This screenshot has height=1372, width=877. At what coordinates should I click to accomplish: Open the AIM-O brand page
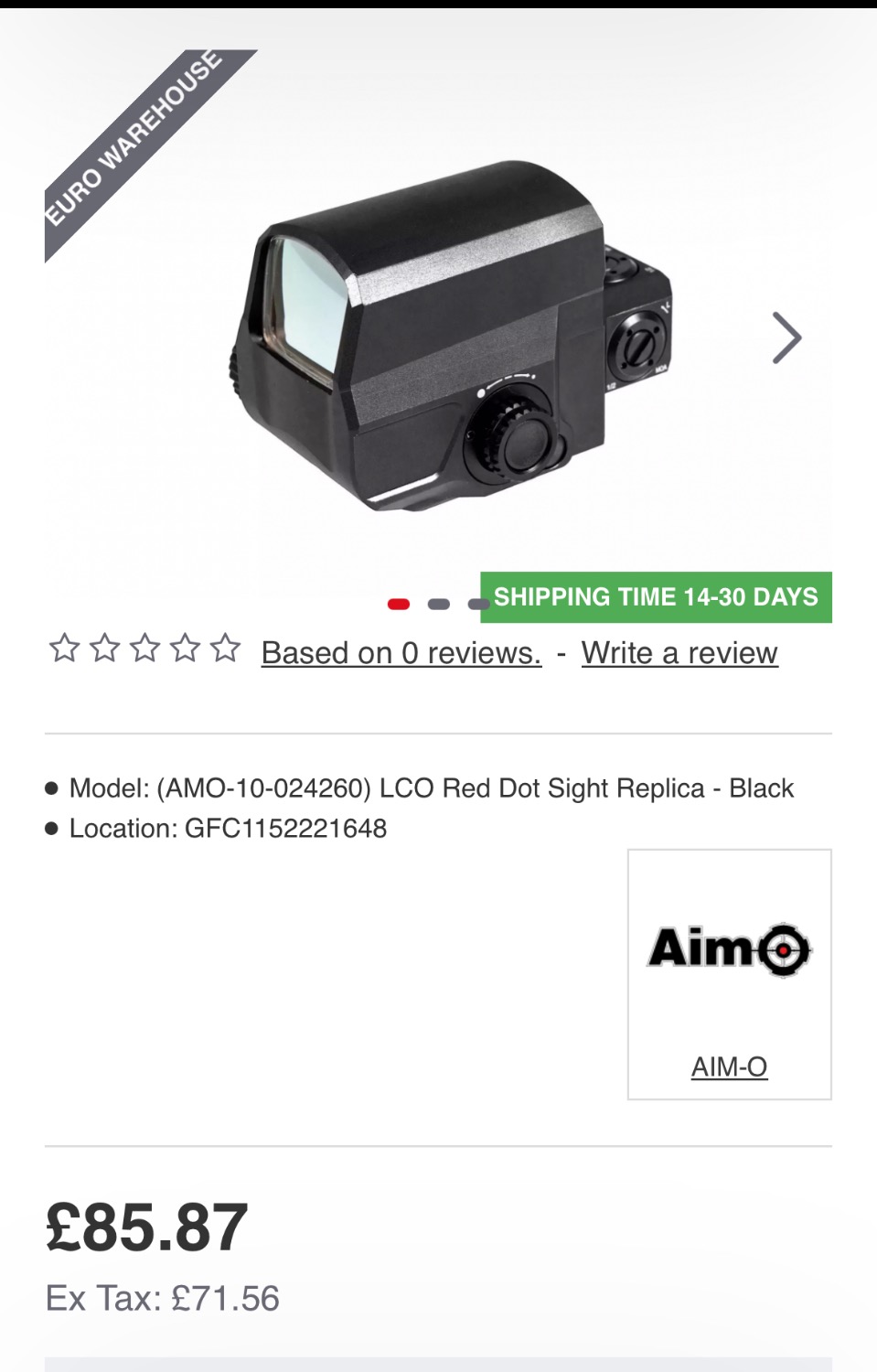(x=729, y=1067)
